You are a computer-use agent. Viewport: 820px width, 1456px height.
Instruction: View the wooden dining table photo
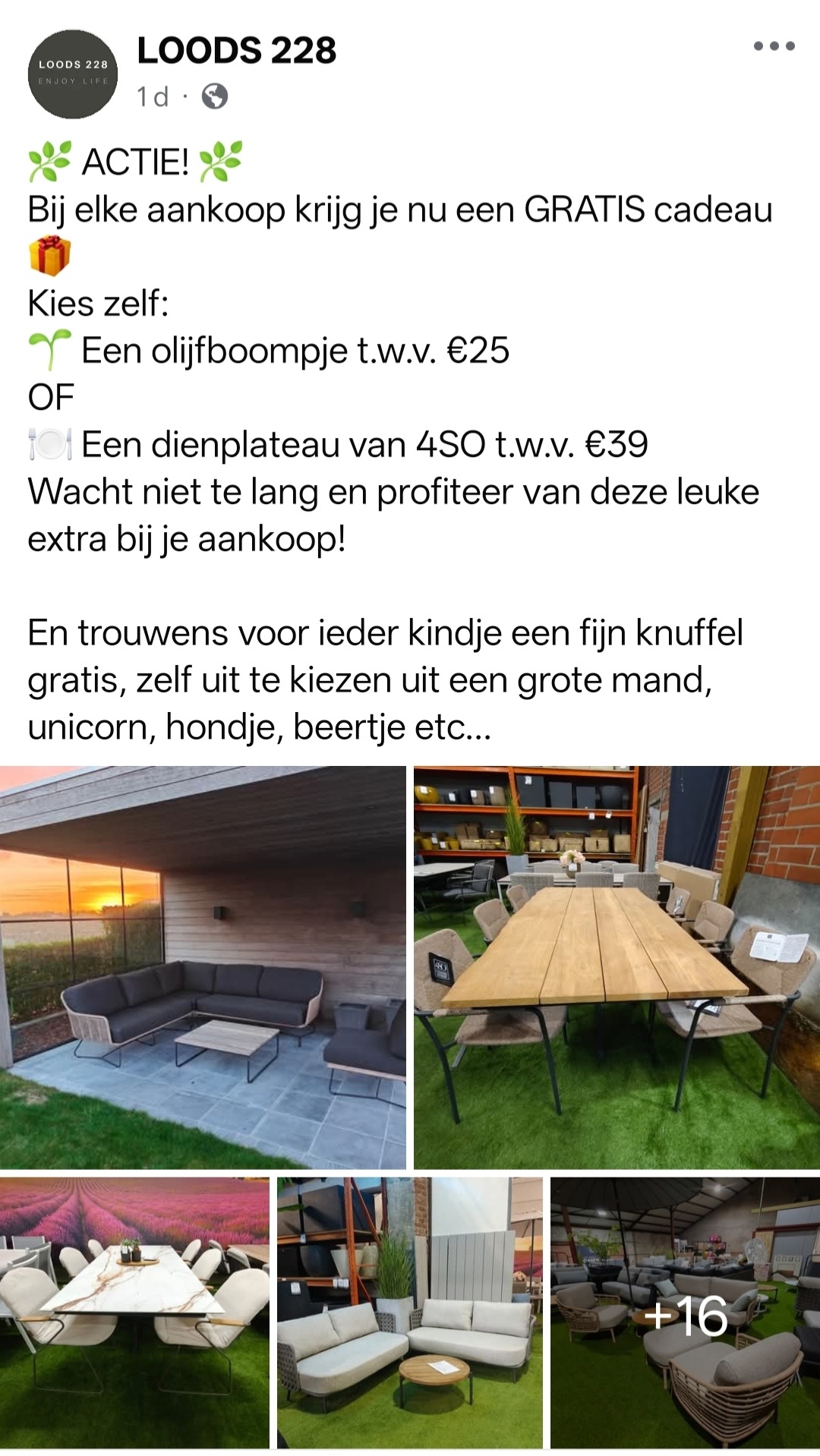pos(617,967)
